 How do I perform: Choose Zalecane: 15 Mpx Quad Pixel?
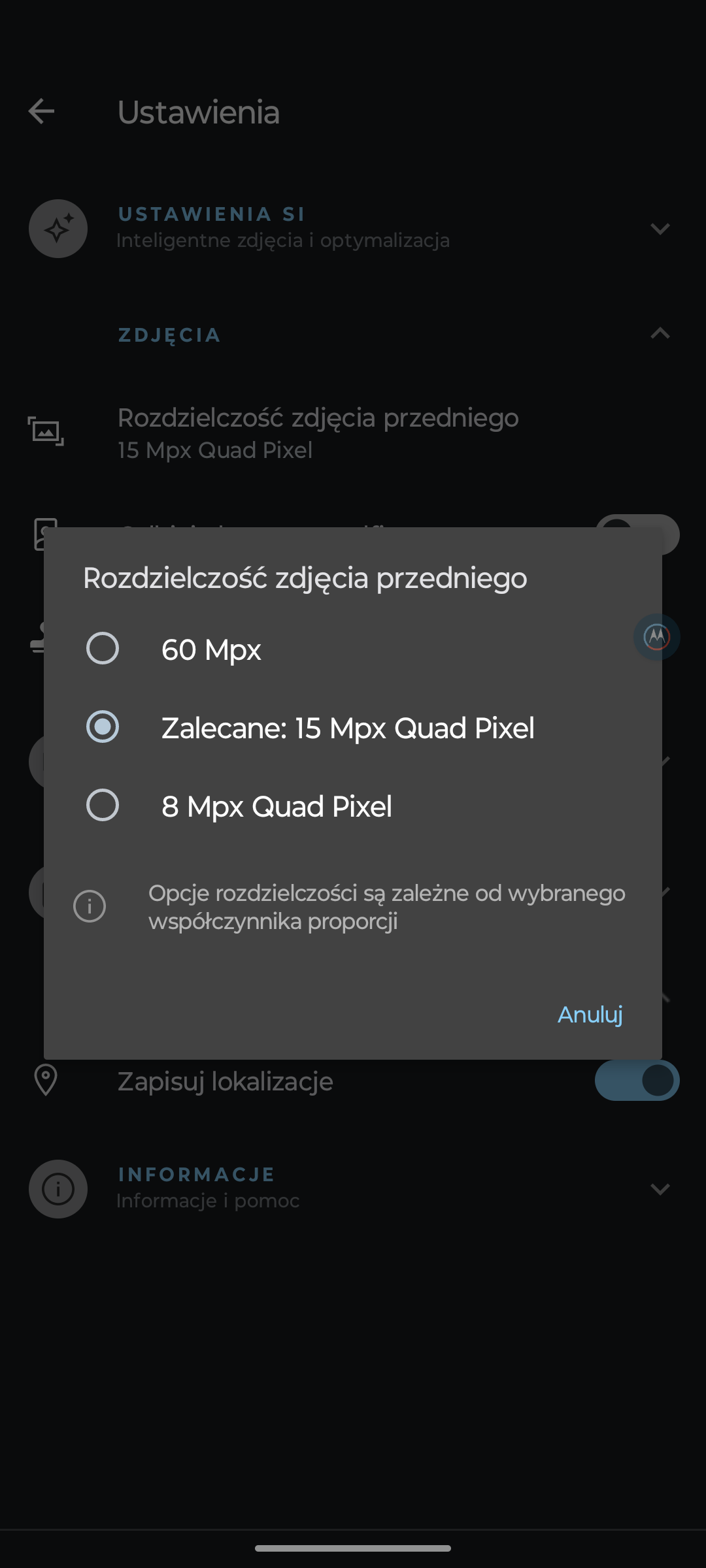click(103, 727)
